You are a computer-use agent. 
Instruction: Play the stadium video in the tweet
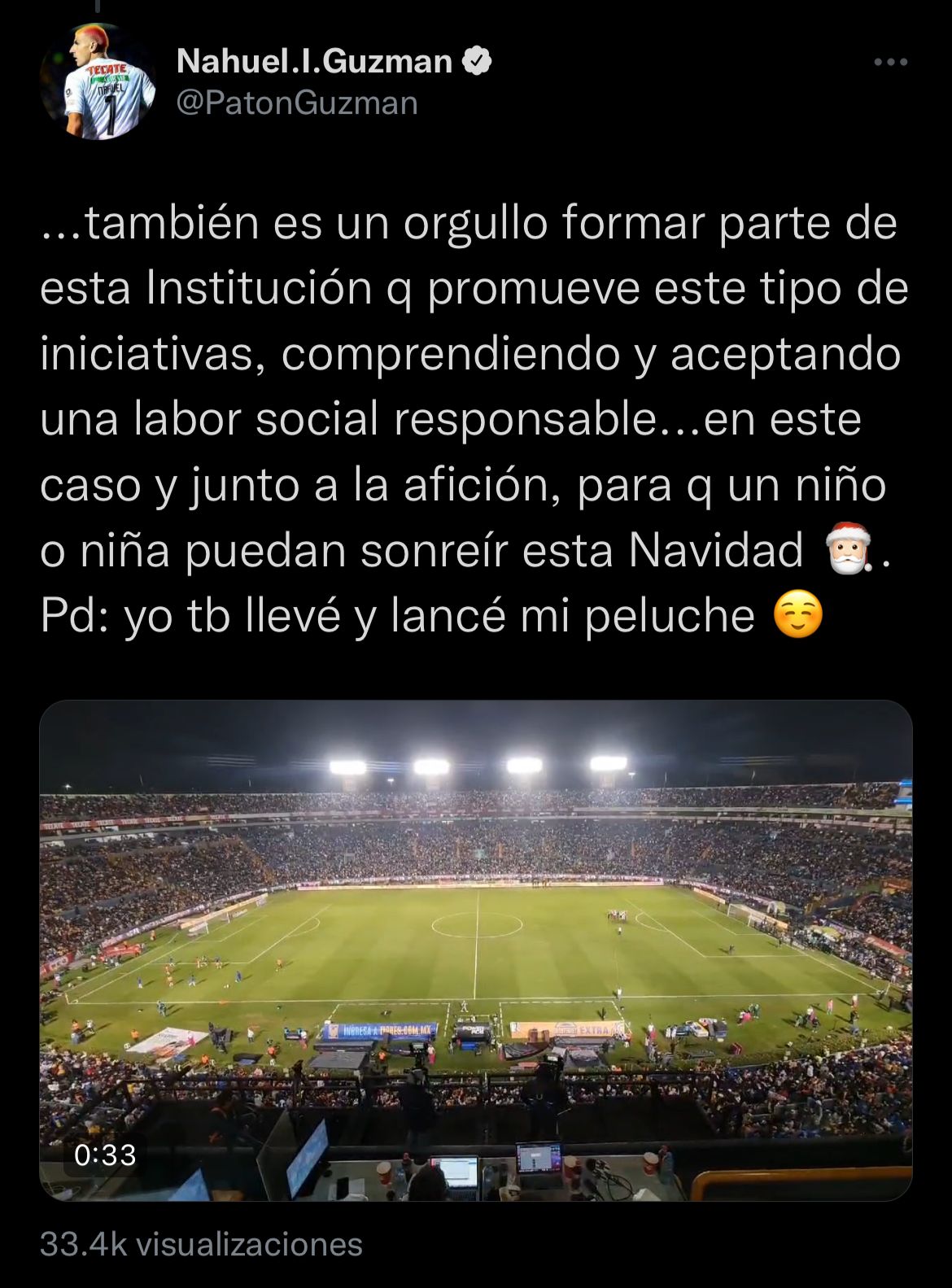[476, 950]
